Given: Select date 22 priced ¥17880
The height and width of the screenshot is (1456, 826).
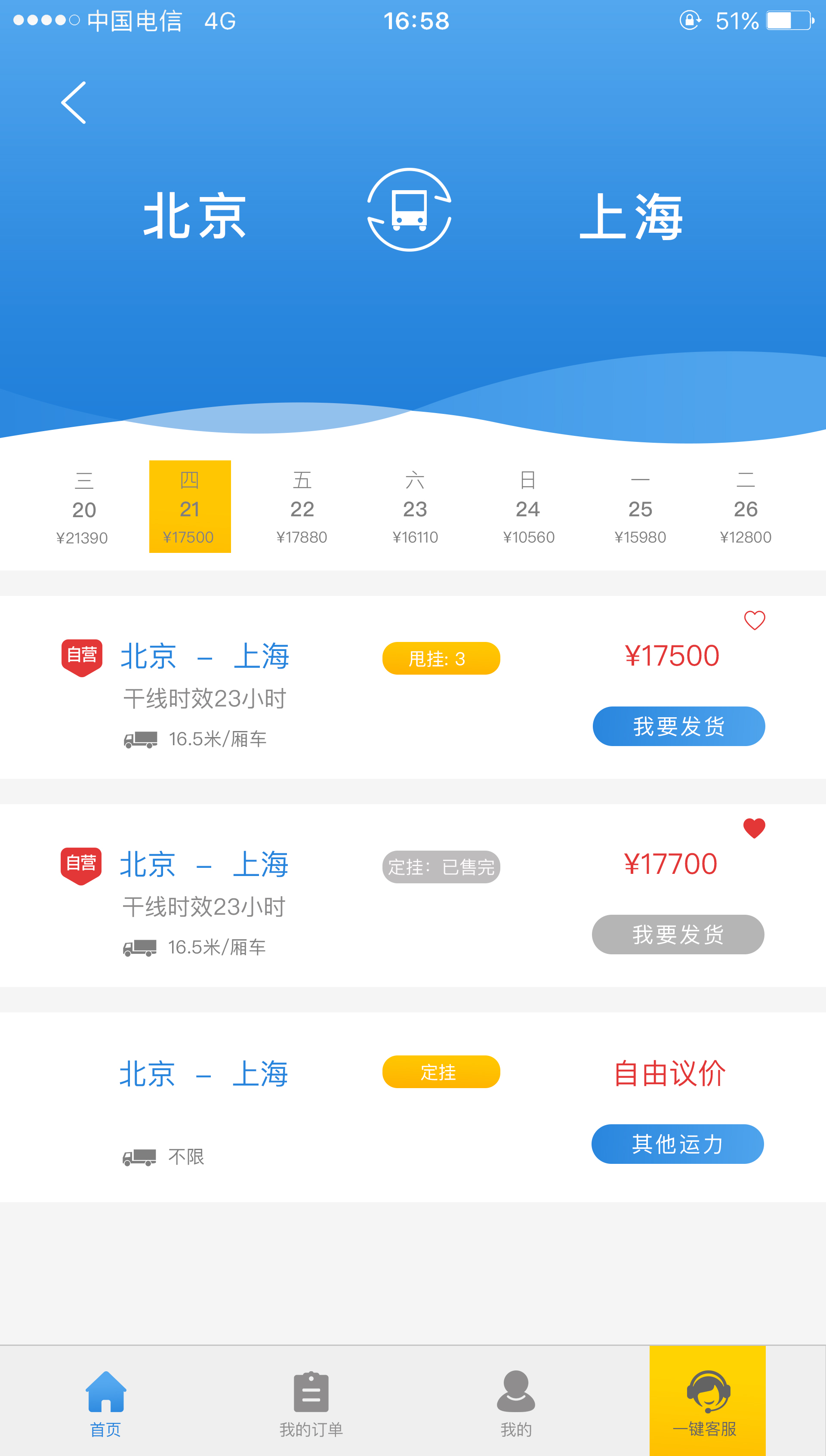Looking at the screenshot, I should [x=302, y=508].
